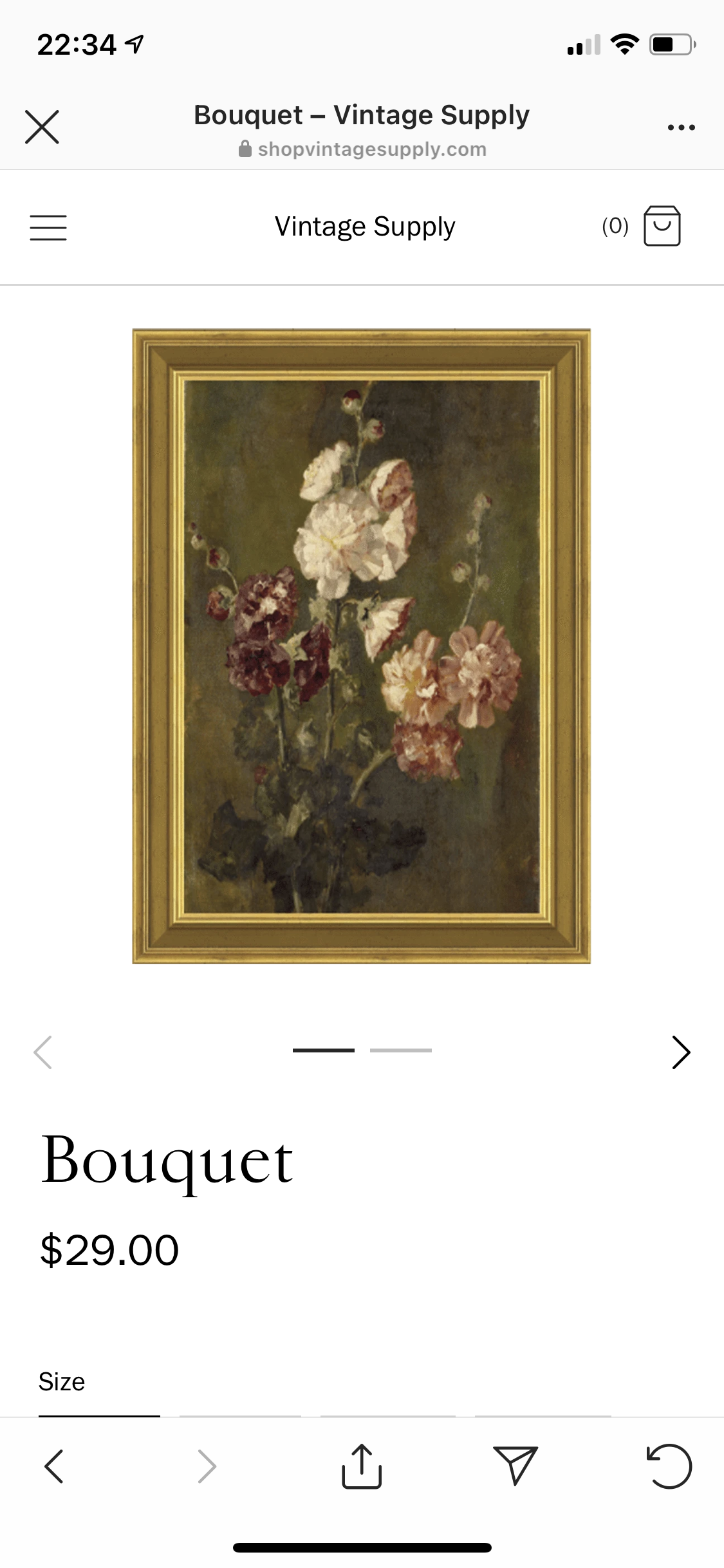
Task: View the framed Bouquet product image
Action: [x=361, y=646]
